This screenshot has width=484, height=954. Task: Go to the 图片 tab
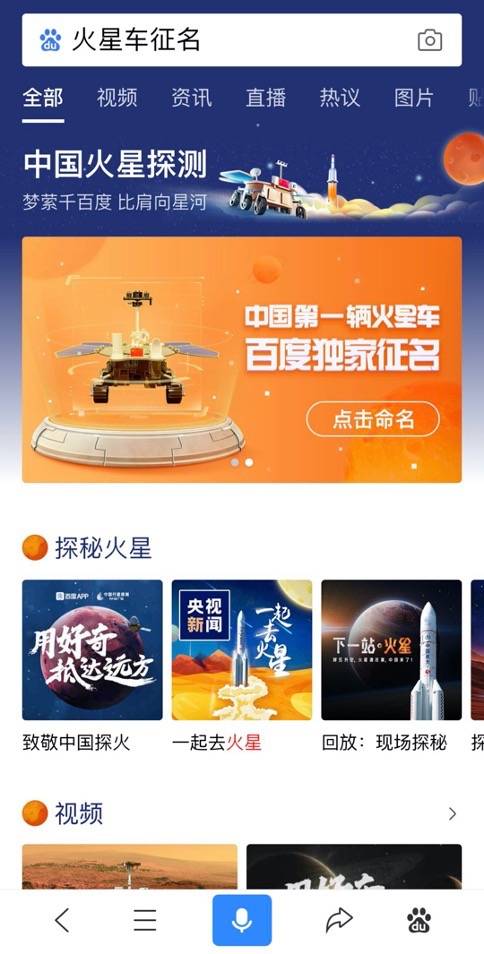coord(414,97)
